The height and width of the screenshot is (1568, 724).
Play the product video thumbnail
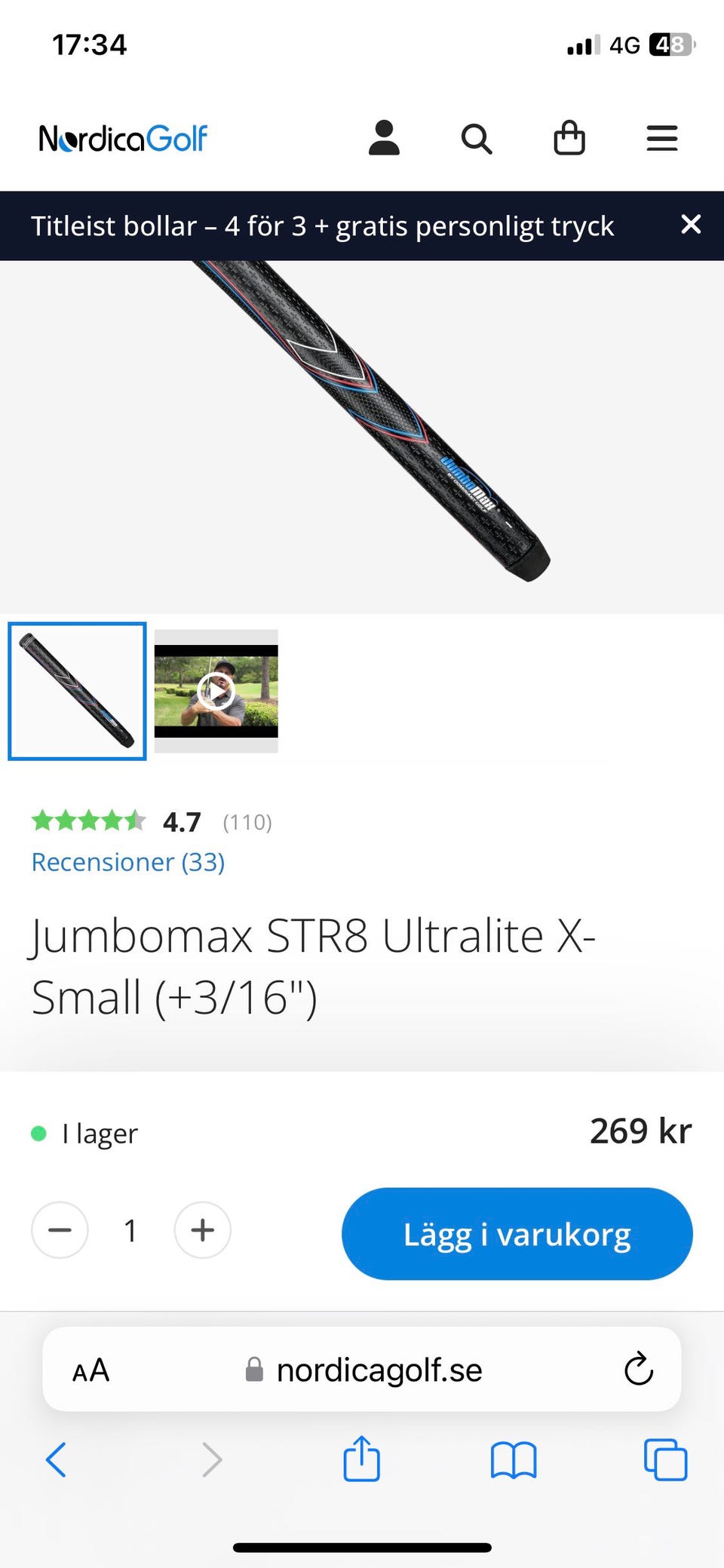pos(216,691)
